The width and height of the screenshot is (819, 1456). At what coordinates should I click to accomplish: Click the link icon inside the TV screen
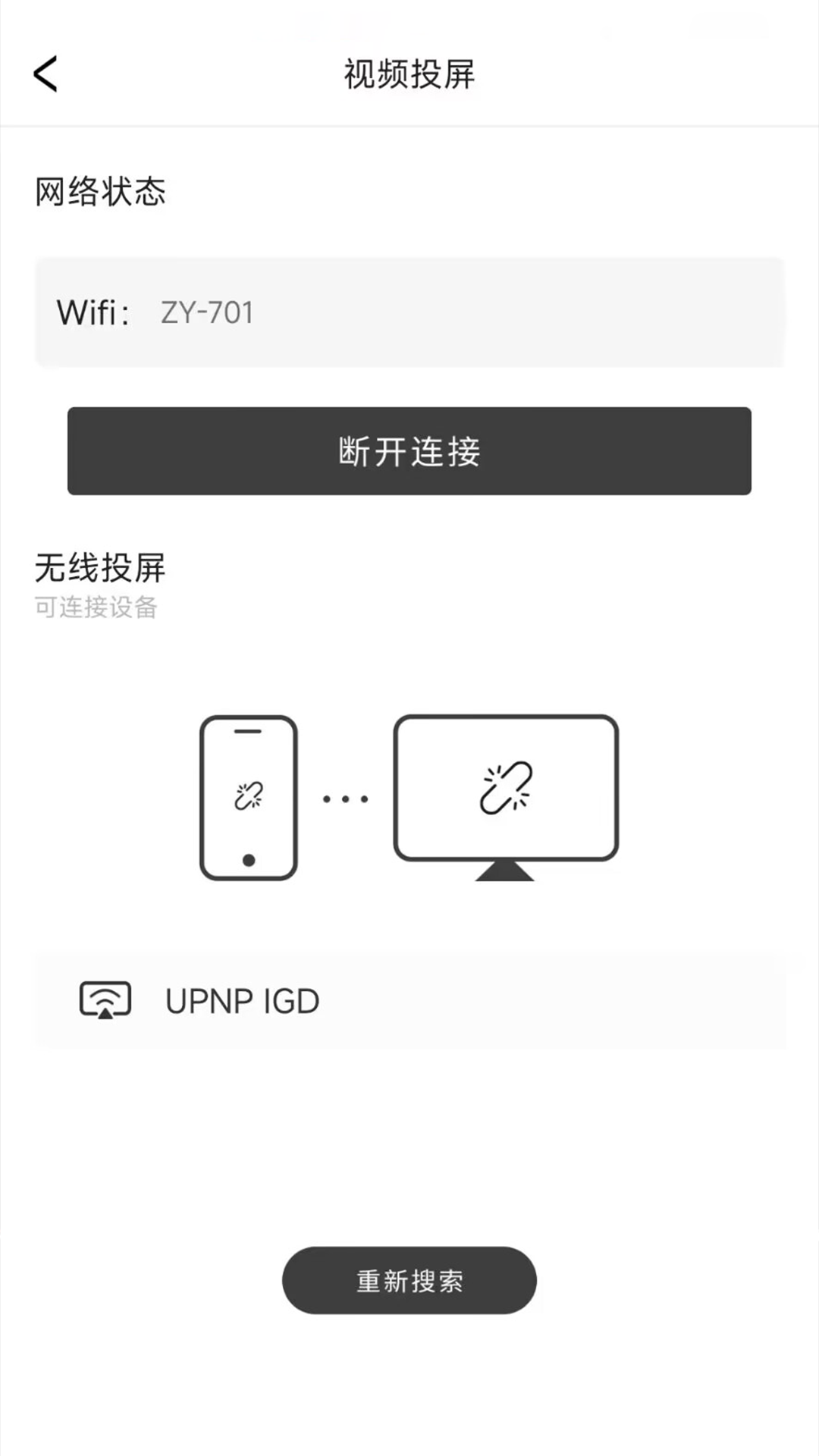pyautogui.click(x=507, y=789)
